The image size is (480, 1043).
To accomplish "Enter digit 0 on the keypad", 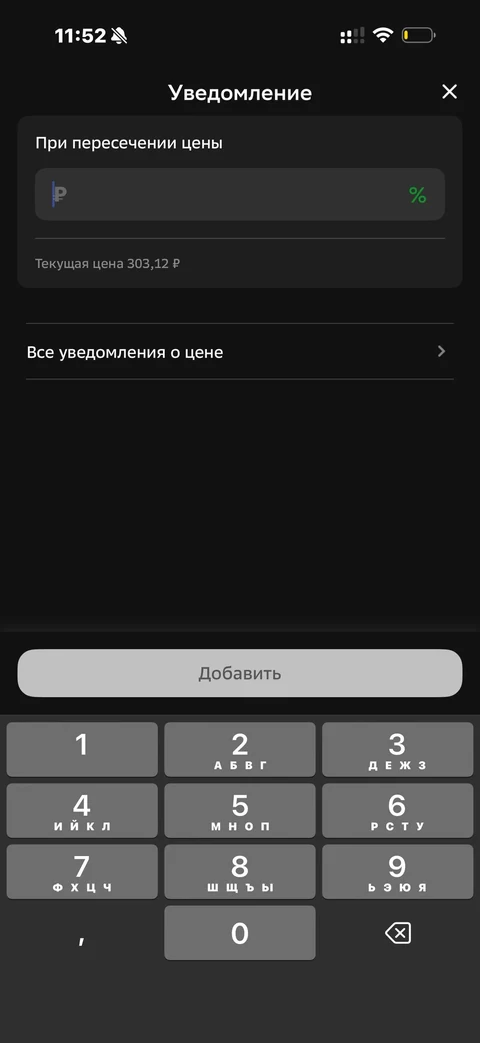I will pyautogui.click(x=239, y=933).
